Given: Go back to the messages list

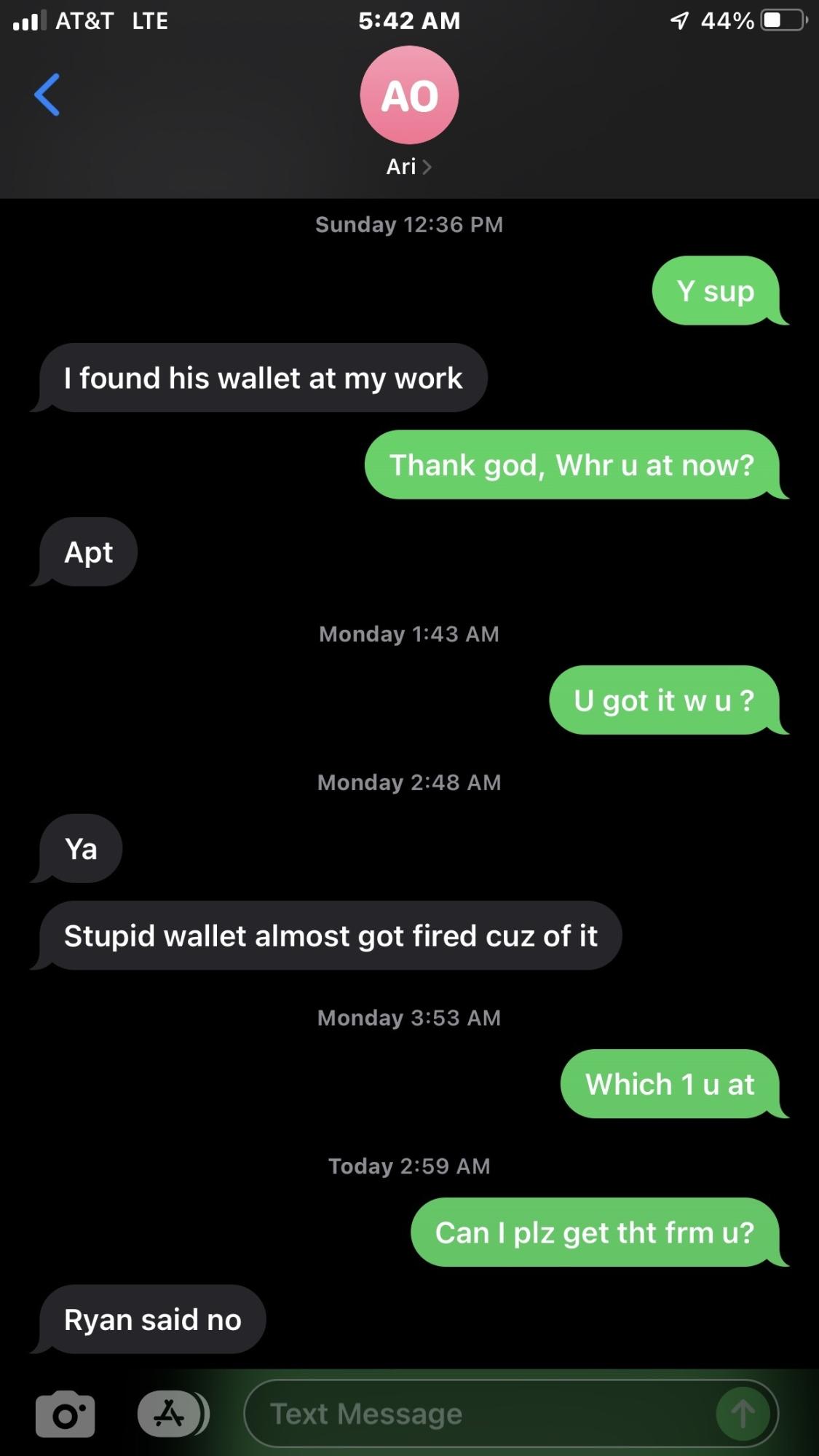Looking at the screenshot, I should tap(47, 95).
